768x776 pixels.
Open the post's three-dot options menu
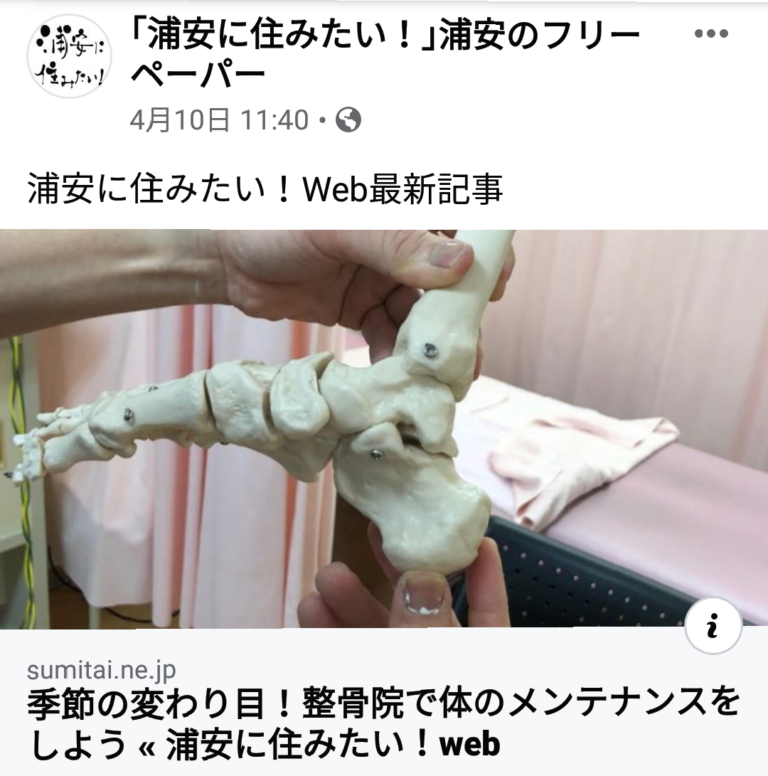click(710, 34)
